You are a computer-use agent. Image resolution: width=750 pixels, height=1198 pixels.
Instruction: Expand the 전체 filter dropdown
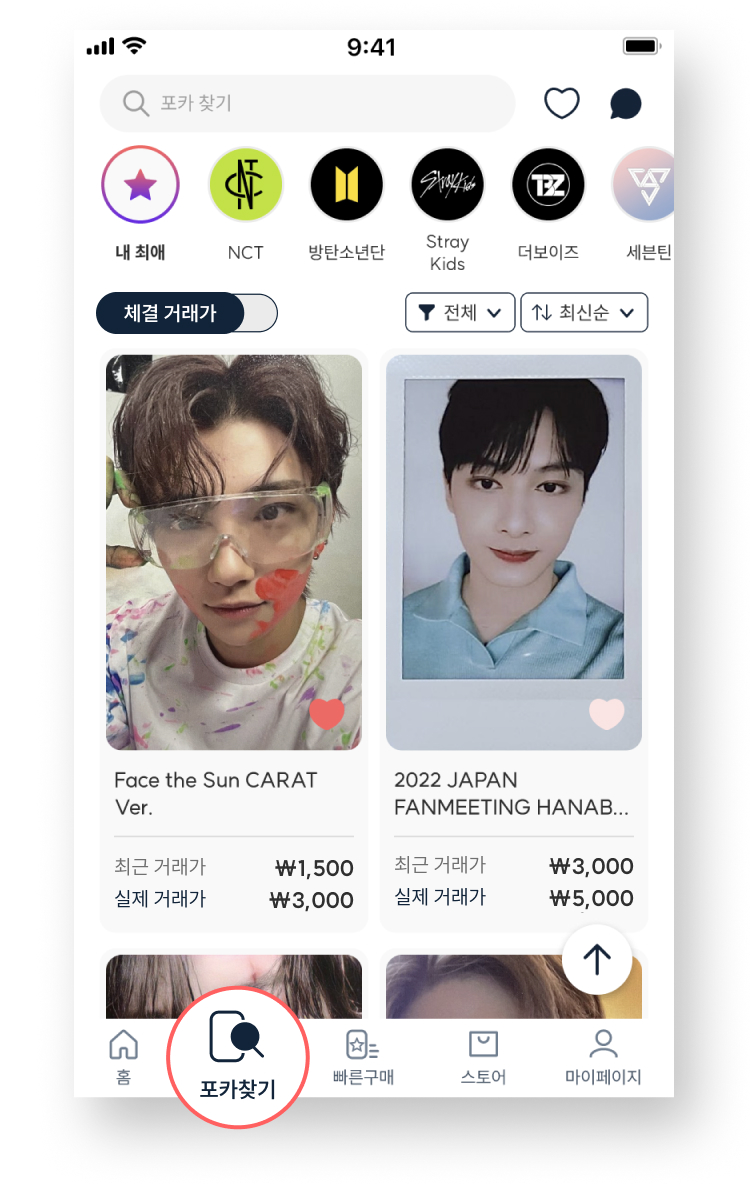(460, 313)
